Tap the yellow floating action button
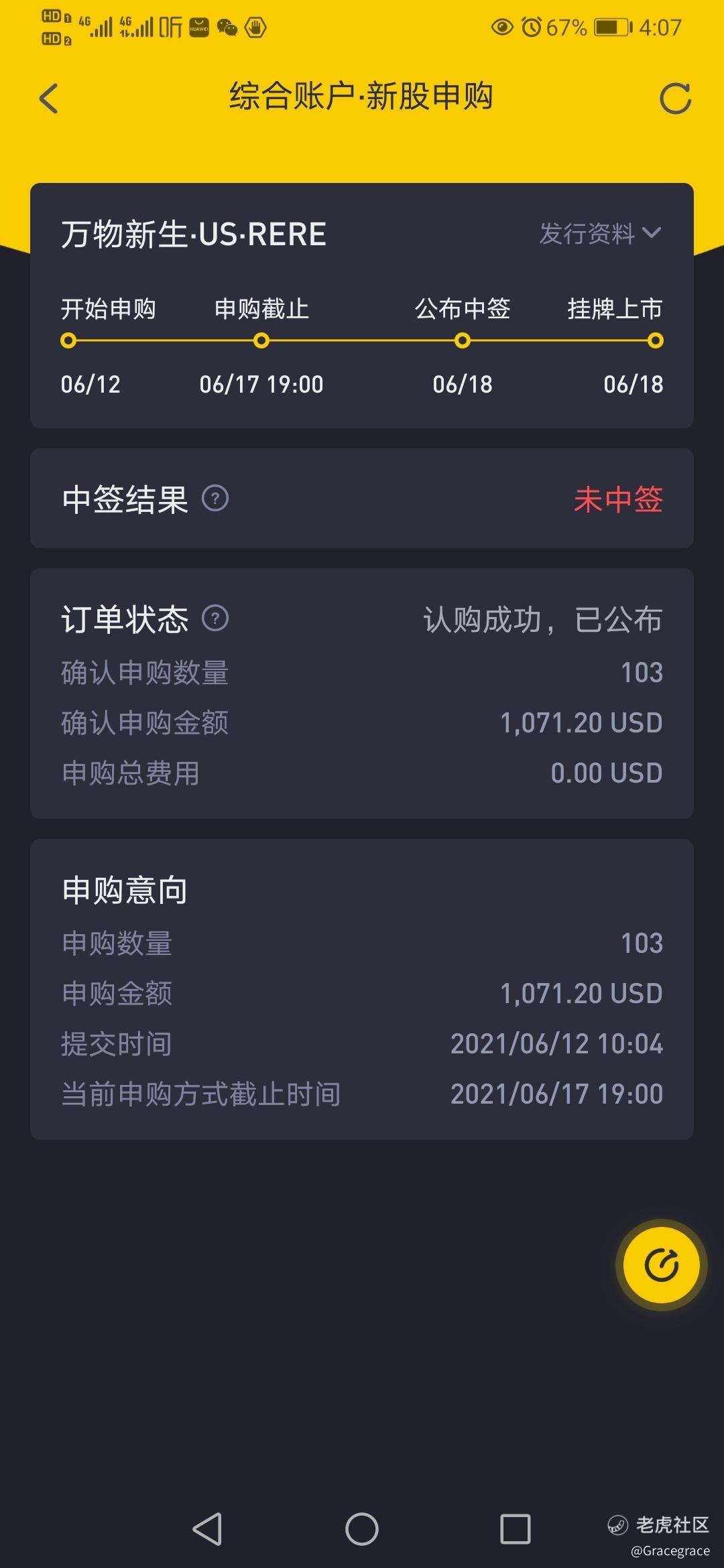This screenshot has width=724, height=1568. 662,1265
